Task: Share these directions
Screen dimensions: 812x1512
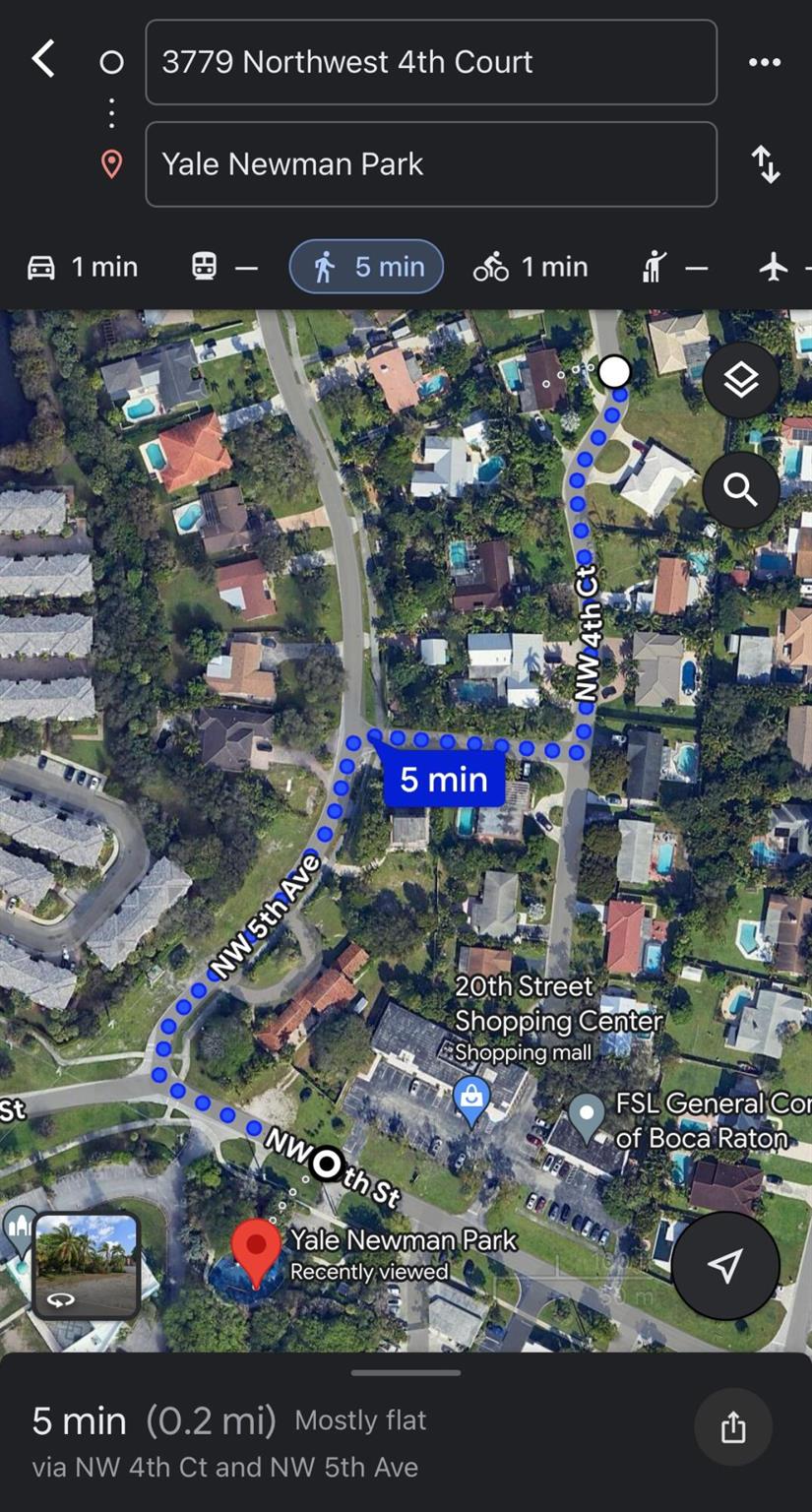Action: point(732,1426)
